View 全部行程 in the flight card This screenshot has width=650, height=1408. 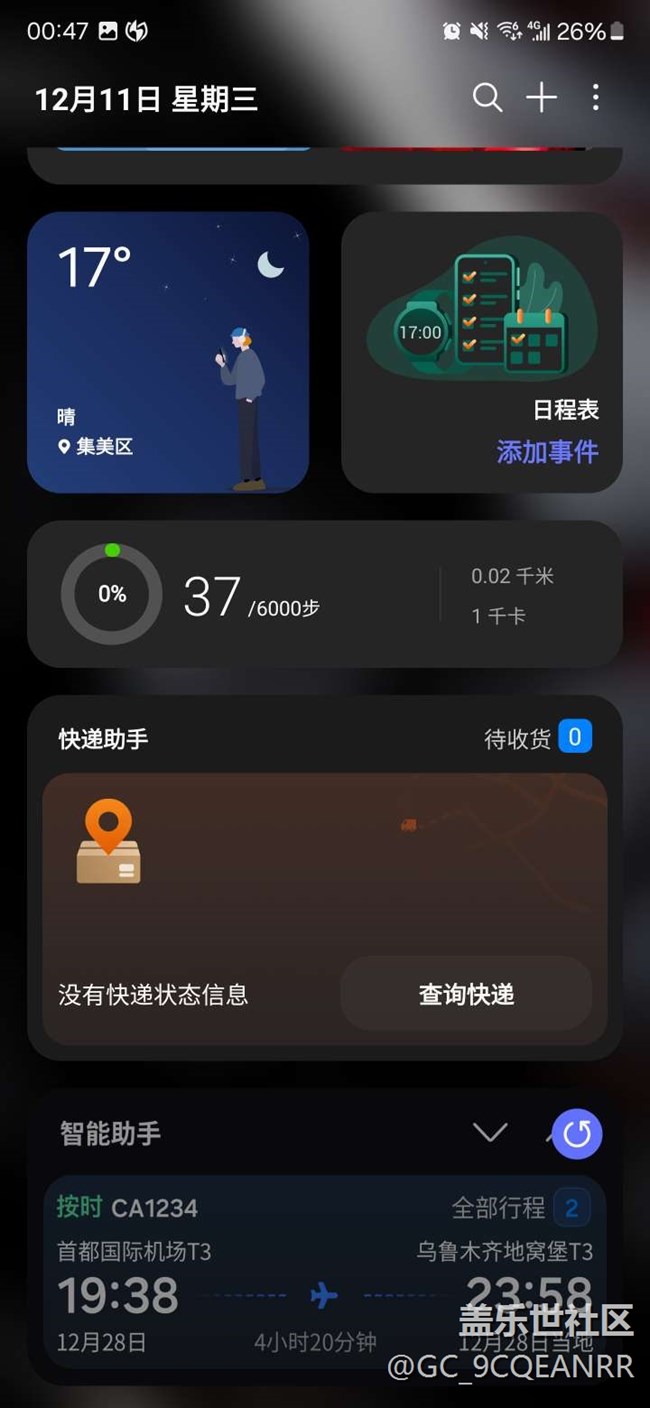pyautogui.click(x=520, y=1207)
